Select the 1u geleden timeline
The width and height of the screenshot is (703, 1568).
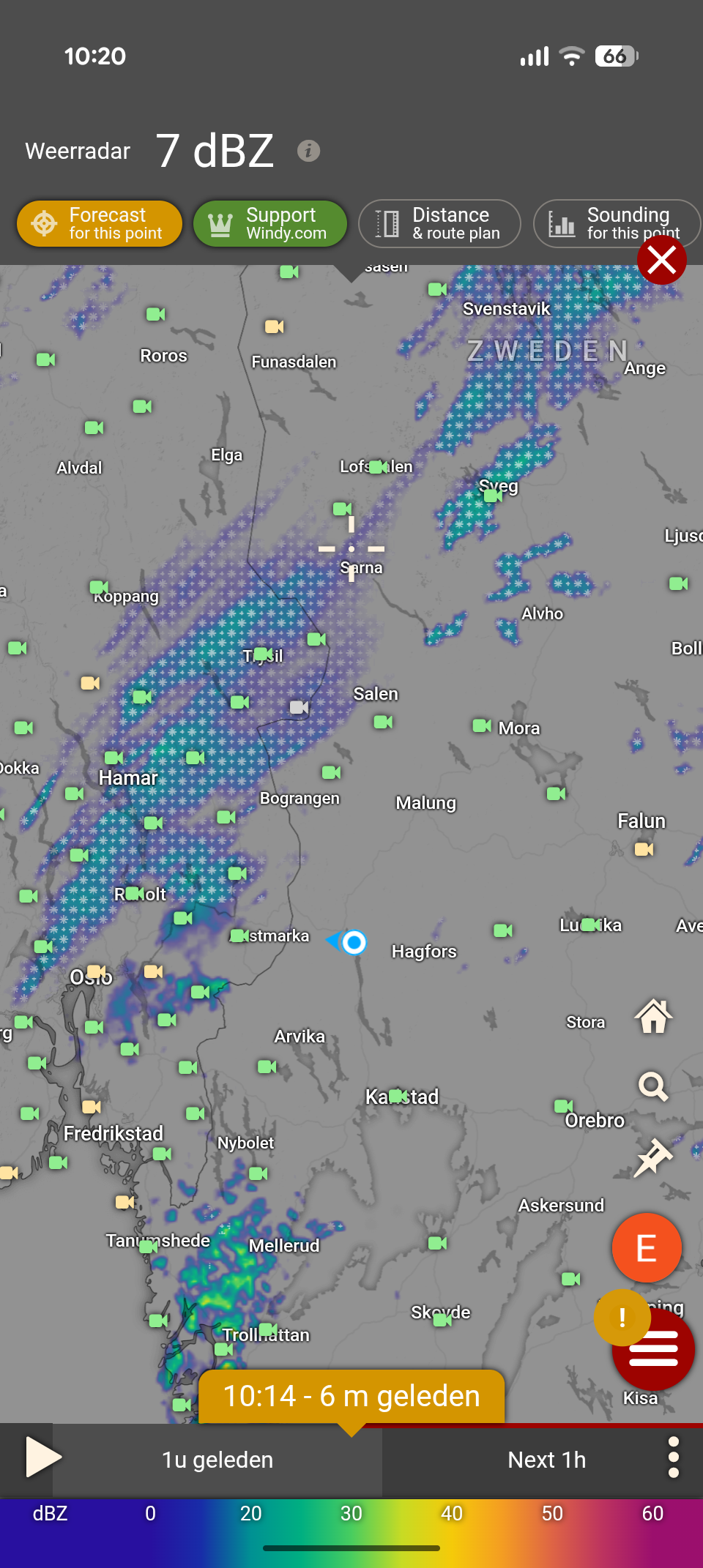coord(217,1460)
